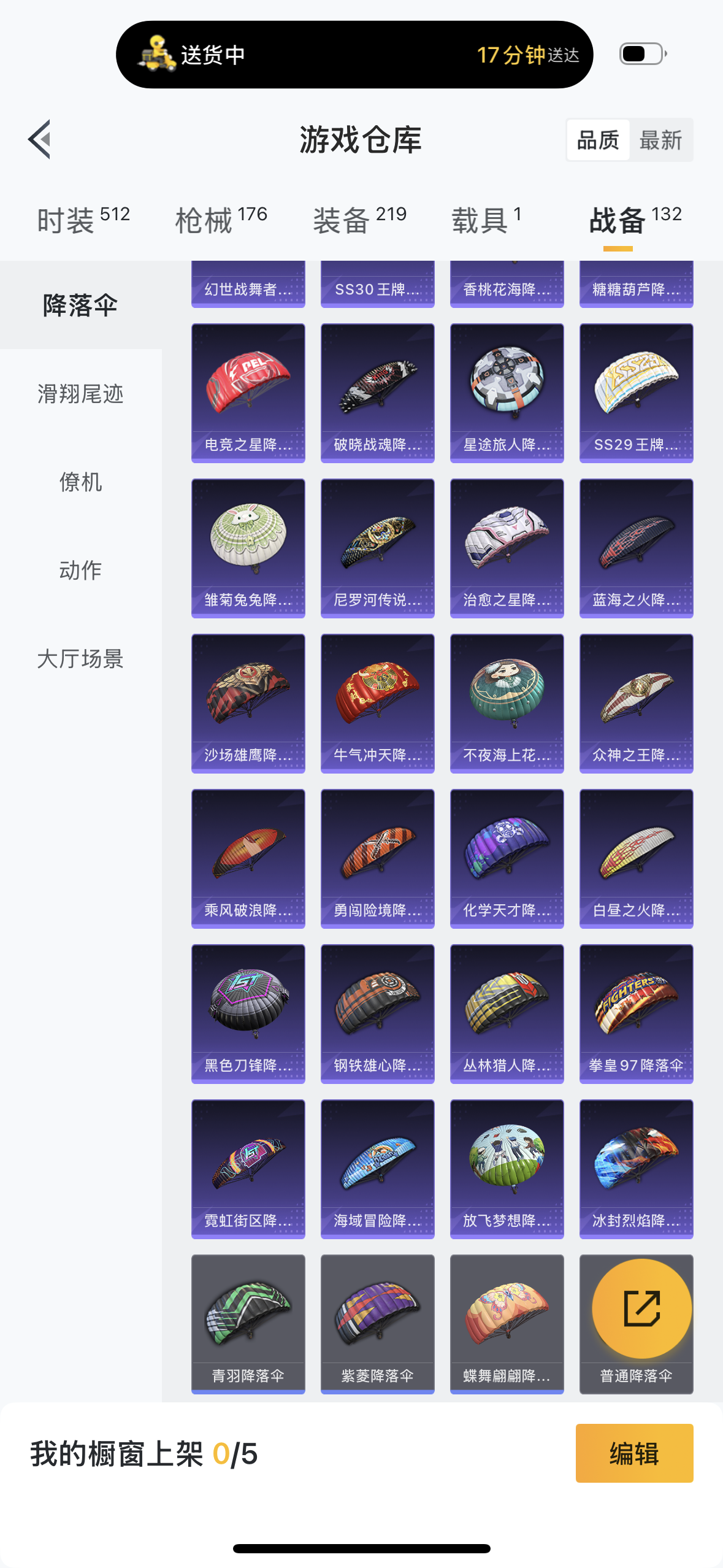
Task: Select the 青羽降落伞 item
Action: click(x=248, y=1324)
